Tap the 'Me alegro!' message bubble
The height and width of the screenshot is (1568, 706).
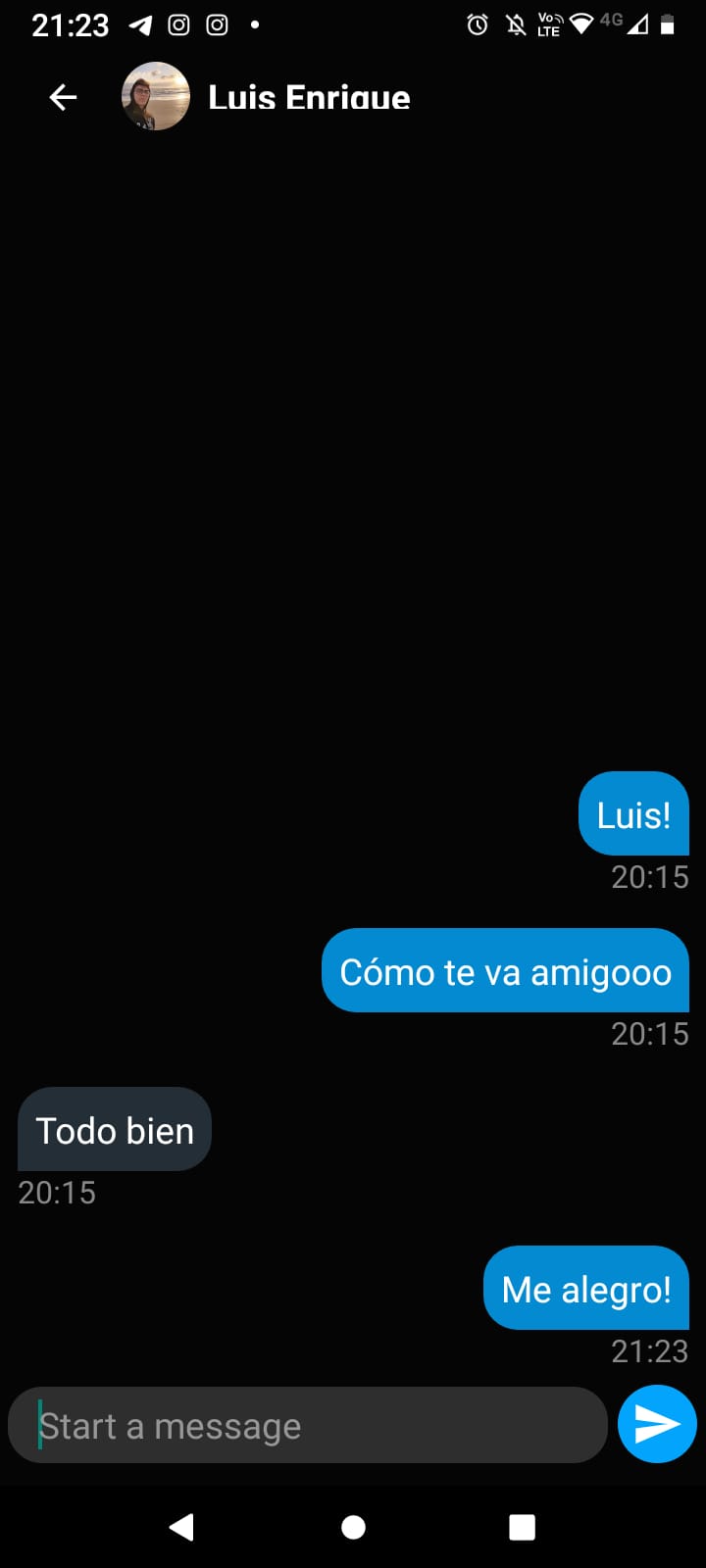(585, 1288)
